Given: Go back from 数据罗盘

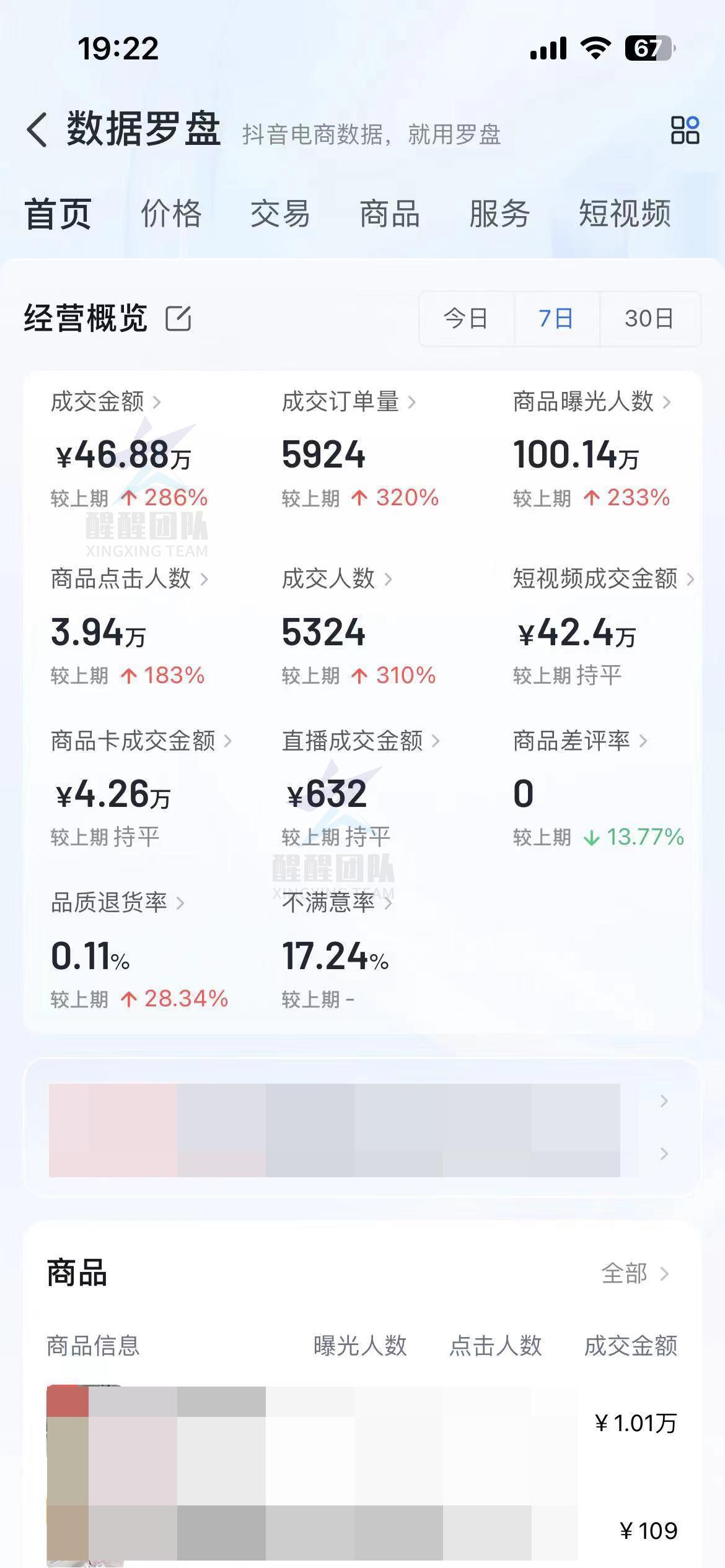Looking at the screenshot, I should pyautogui.click(x=37, y=130).
